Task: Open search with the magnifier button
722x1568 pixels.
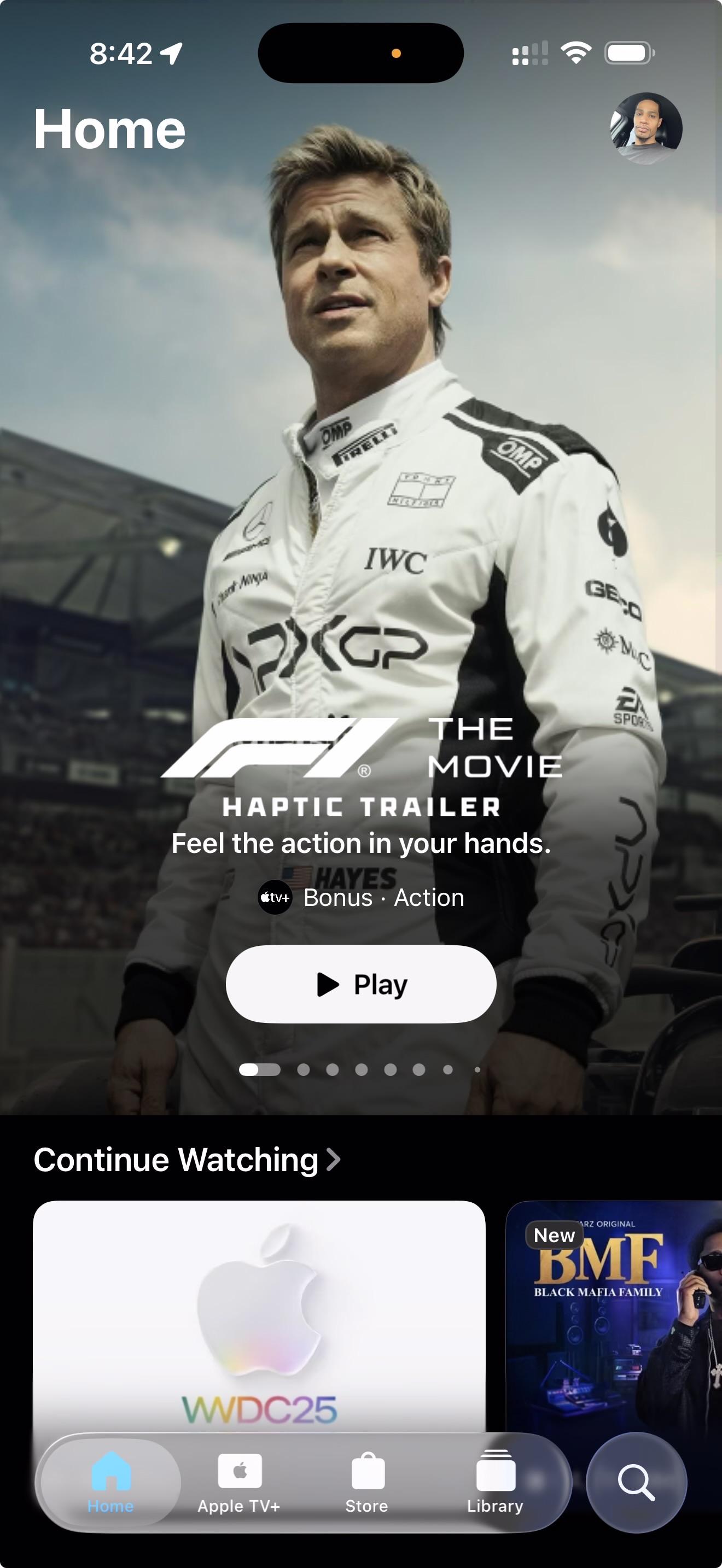Action: 636,1483
